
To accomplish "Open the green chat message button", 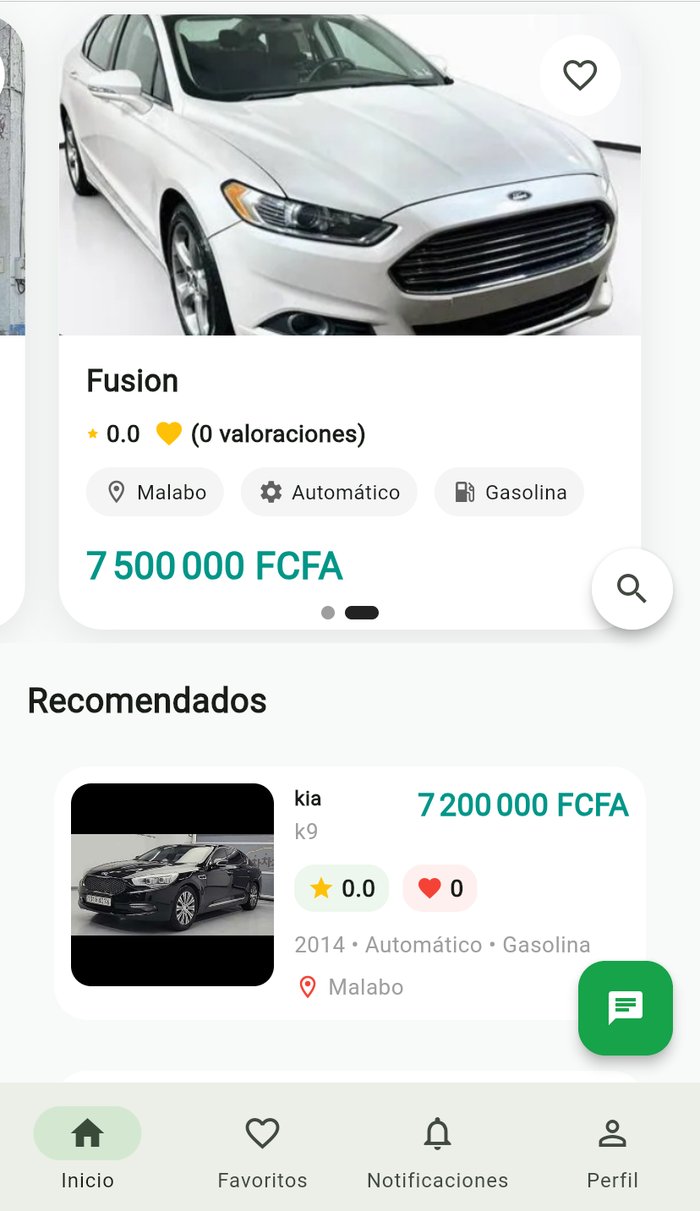I will (626, 1008).
